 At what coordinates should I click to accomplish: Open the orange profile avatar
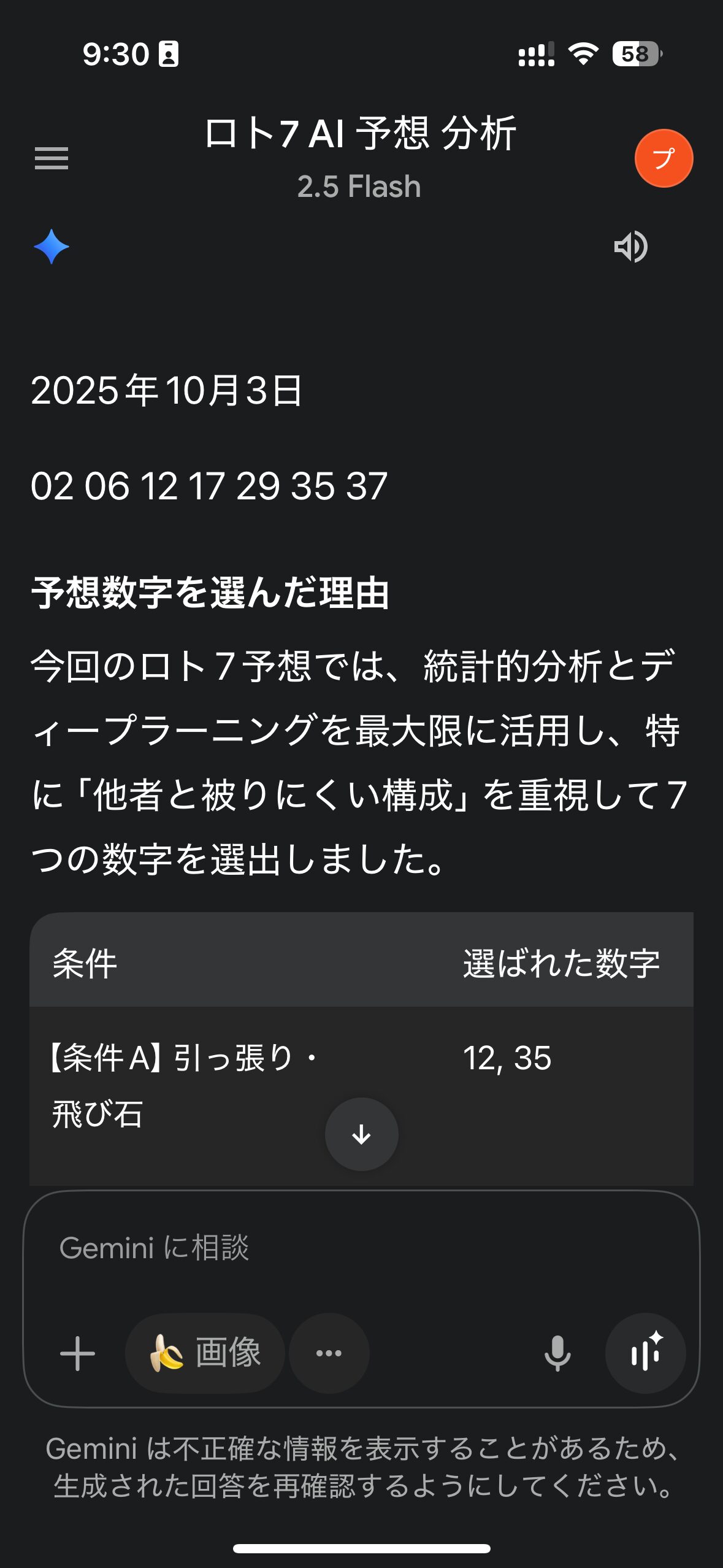(664, 158)
